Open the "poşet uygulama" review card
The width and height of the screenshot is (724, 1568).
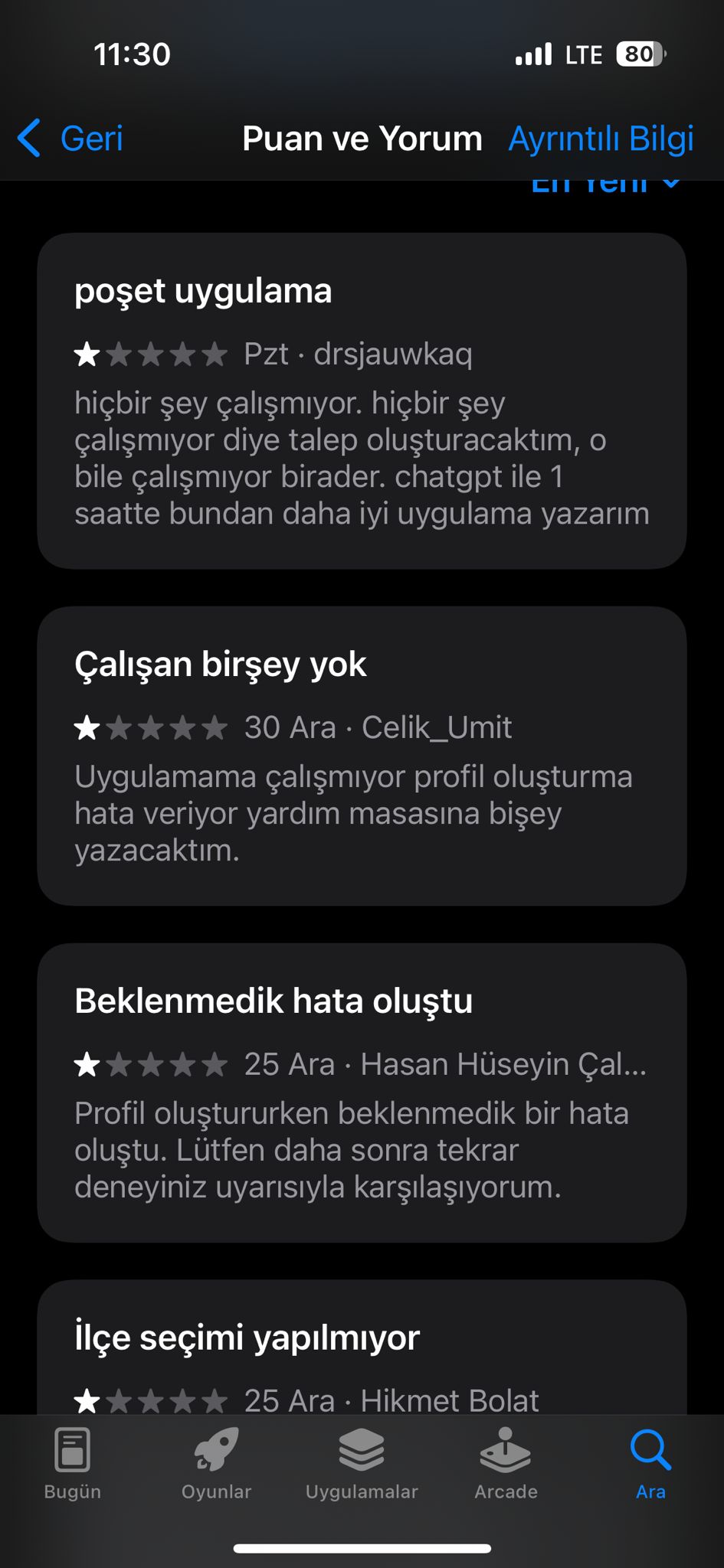pos(362,400)
